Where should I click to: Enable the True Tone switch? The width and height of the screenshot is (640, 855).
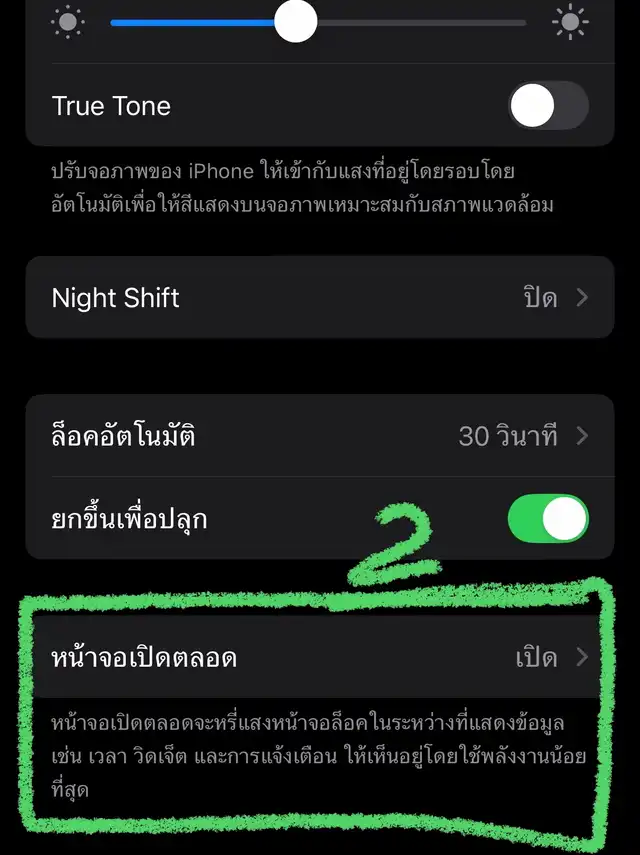[x=547, y=106]
